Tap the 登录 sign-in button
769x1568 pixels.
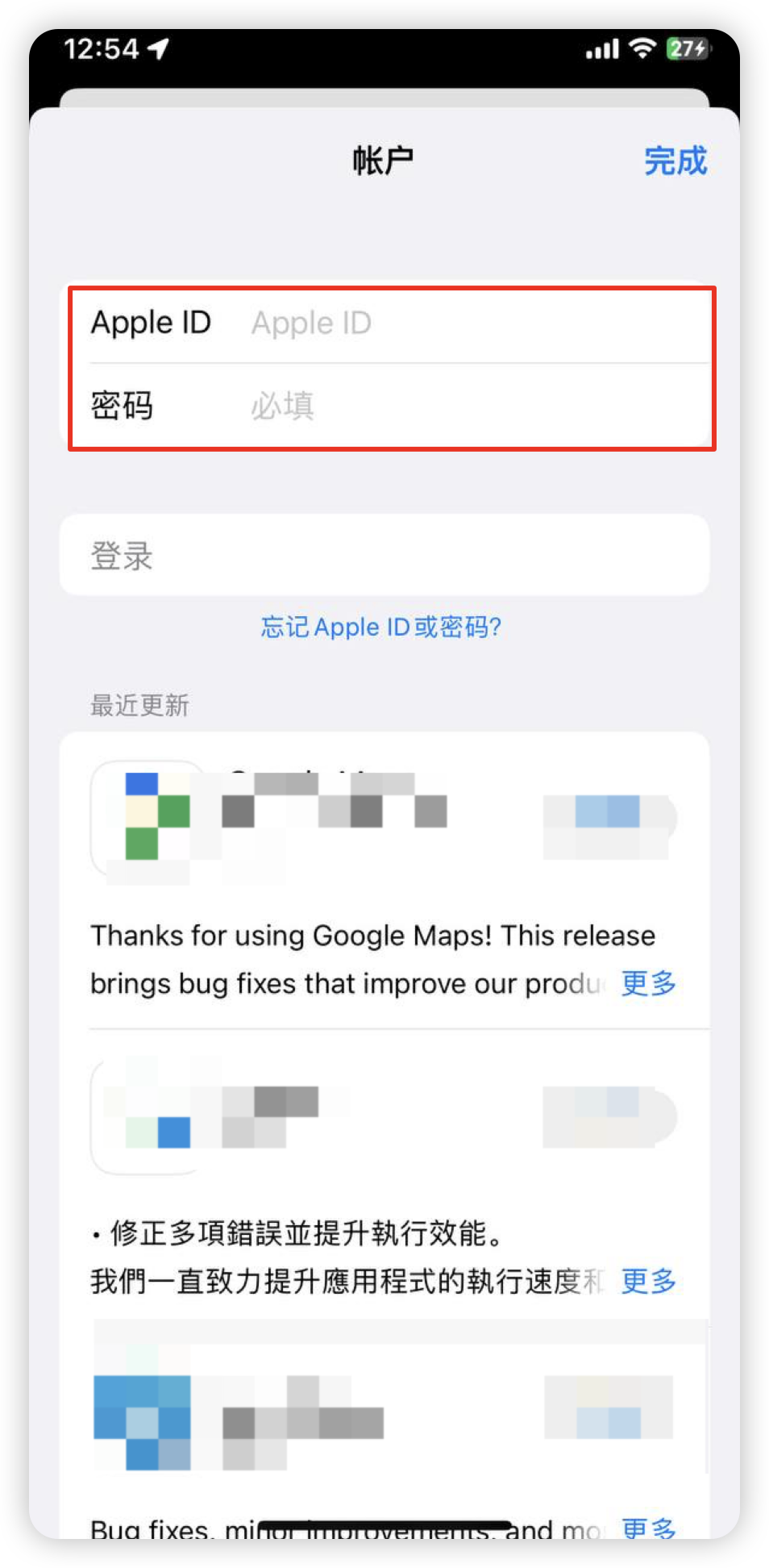(x=384, y=556)
